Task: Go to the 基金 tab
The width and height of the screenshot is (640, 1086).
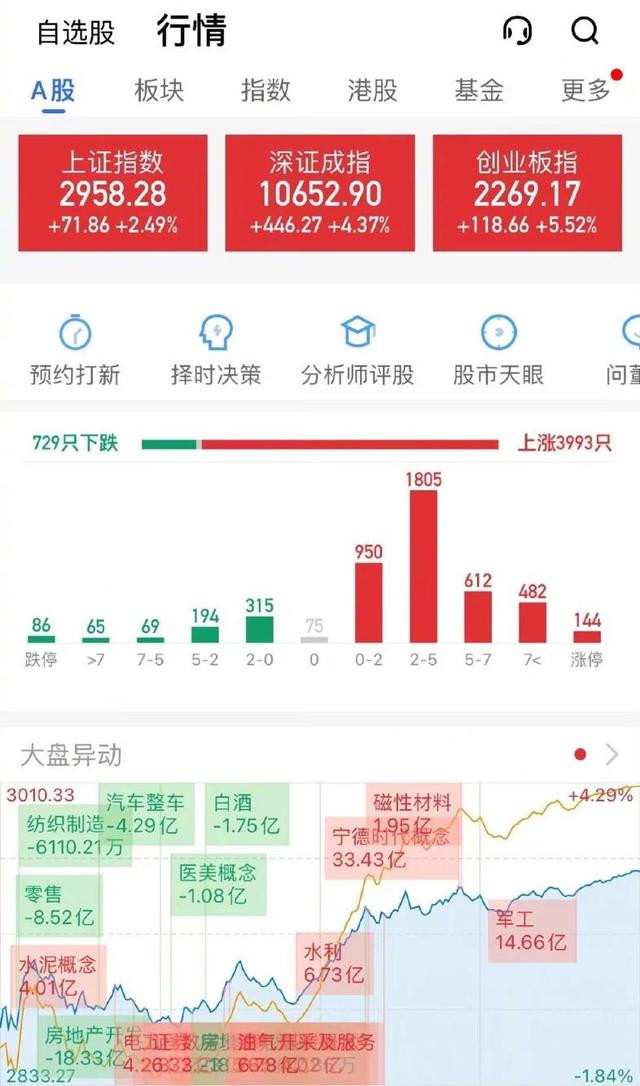Action: click(x=478, y=91)
